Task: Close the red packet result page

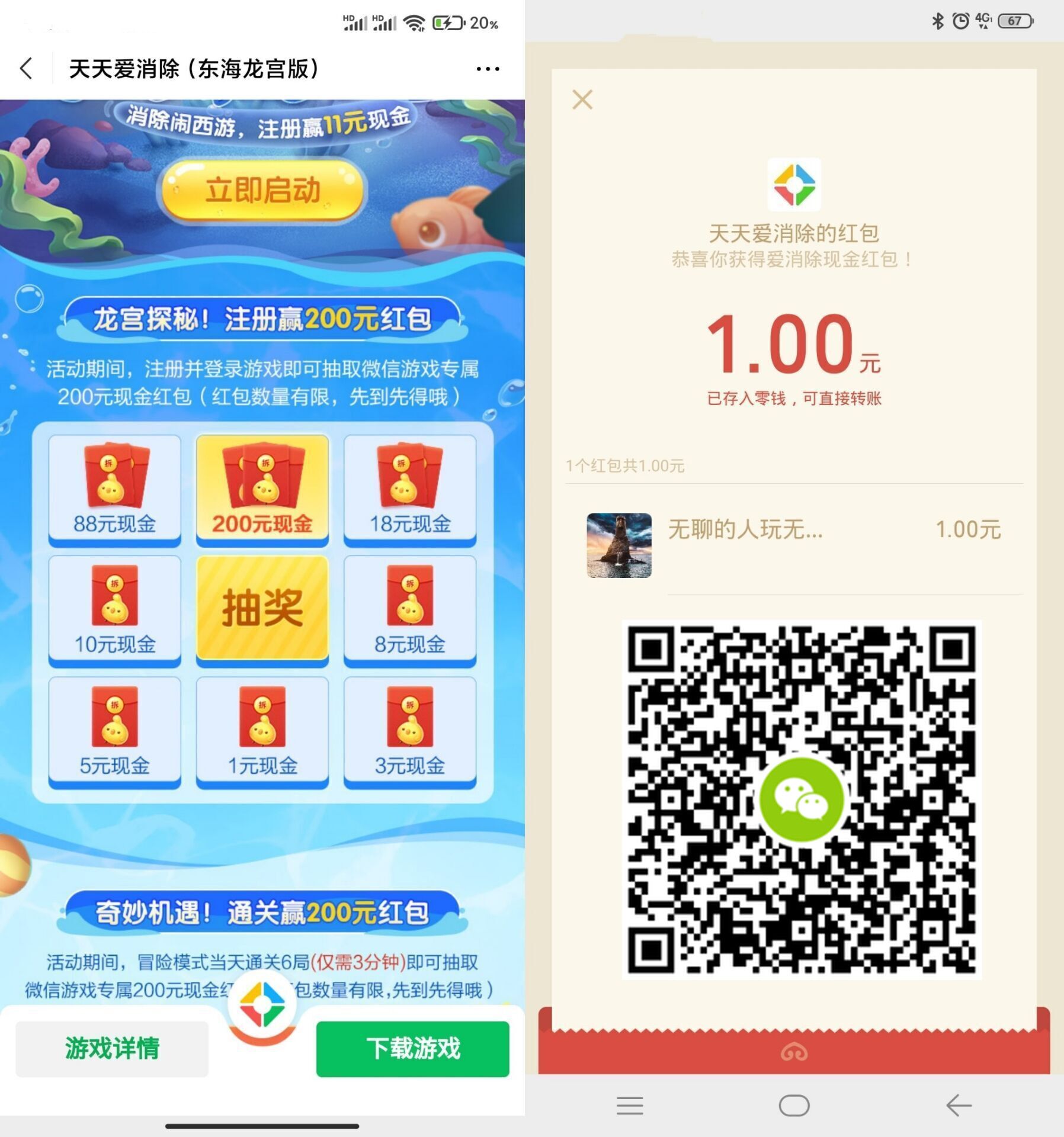Action: (x=582, y=99)
